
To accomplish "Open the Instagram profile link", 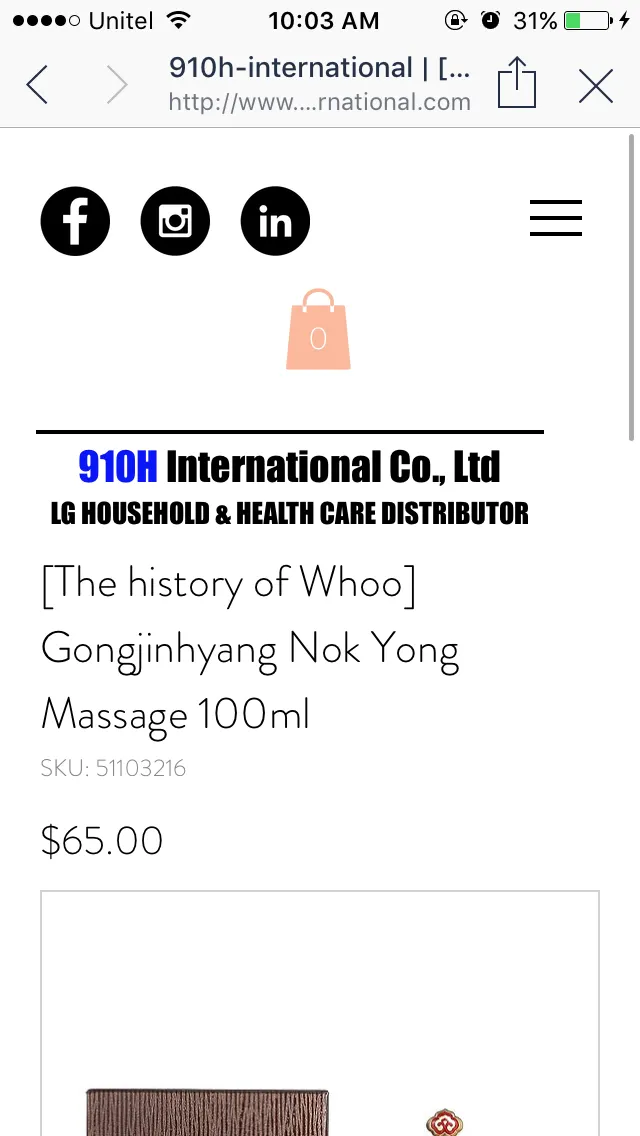I will [x=175, y=220].
